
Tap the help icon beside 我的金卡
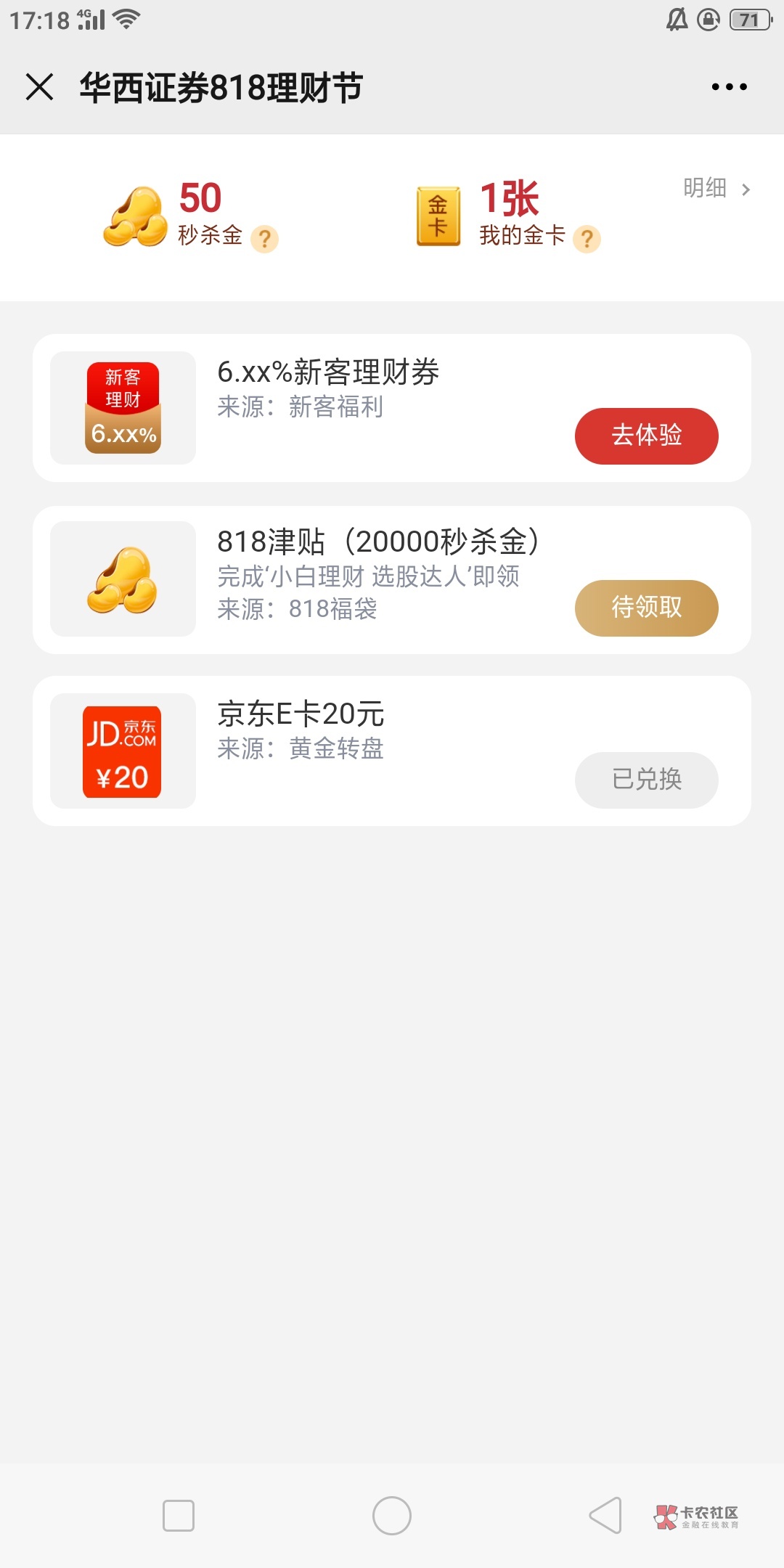(587, 239)
